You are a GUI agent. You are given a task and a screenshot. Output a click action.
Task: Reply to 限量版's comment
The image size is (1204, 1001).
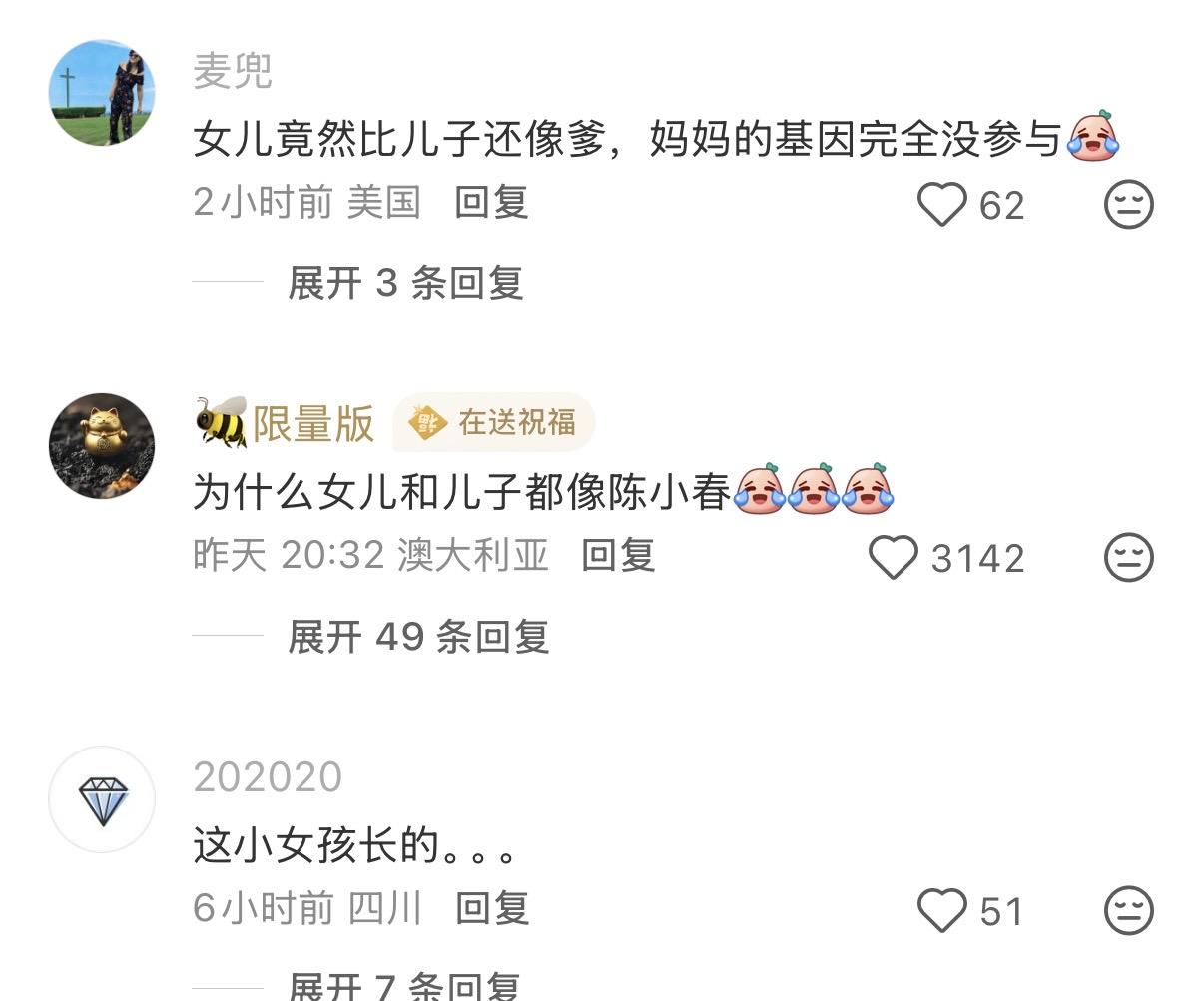point(618,555)
